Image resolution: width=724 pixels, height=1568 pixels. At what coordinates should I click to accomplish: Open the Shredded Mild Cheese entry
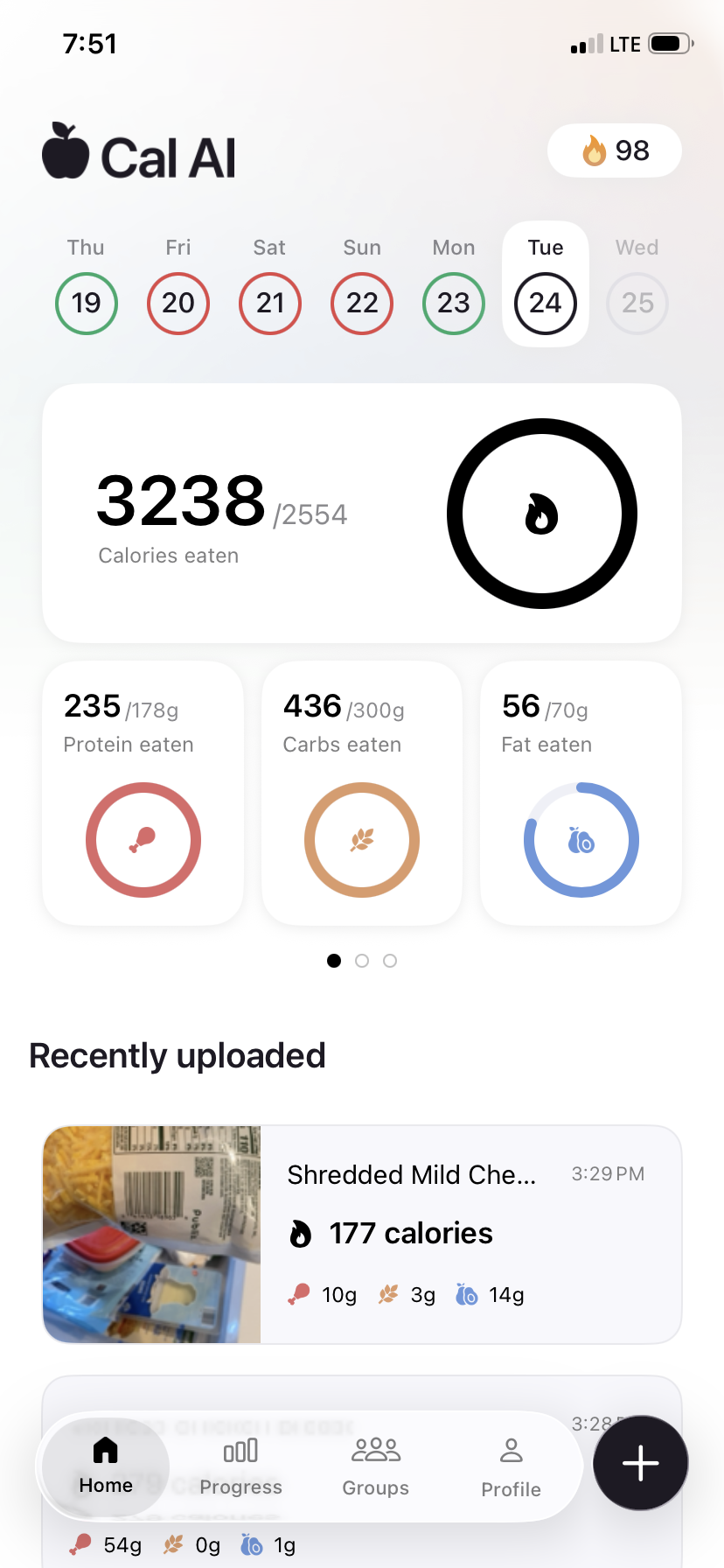362,1234
